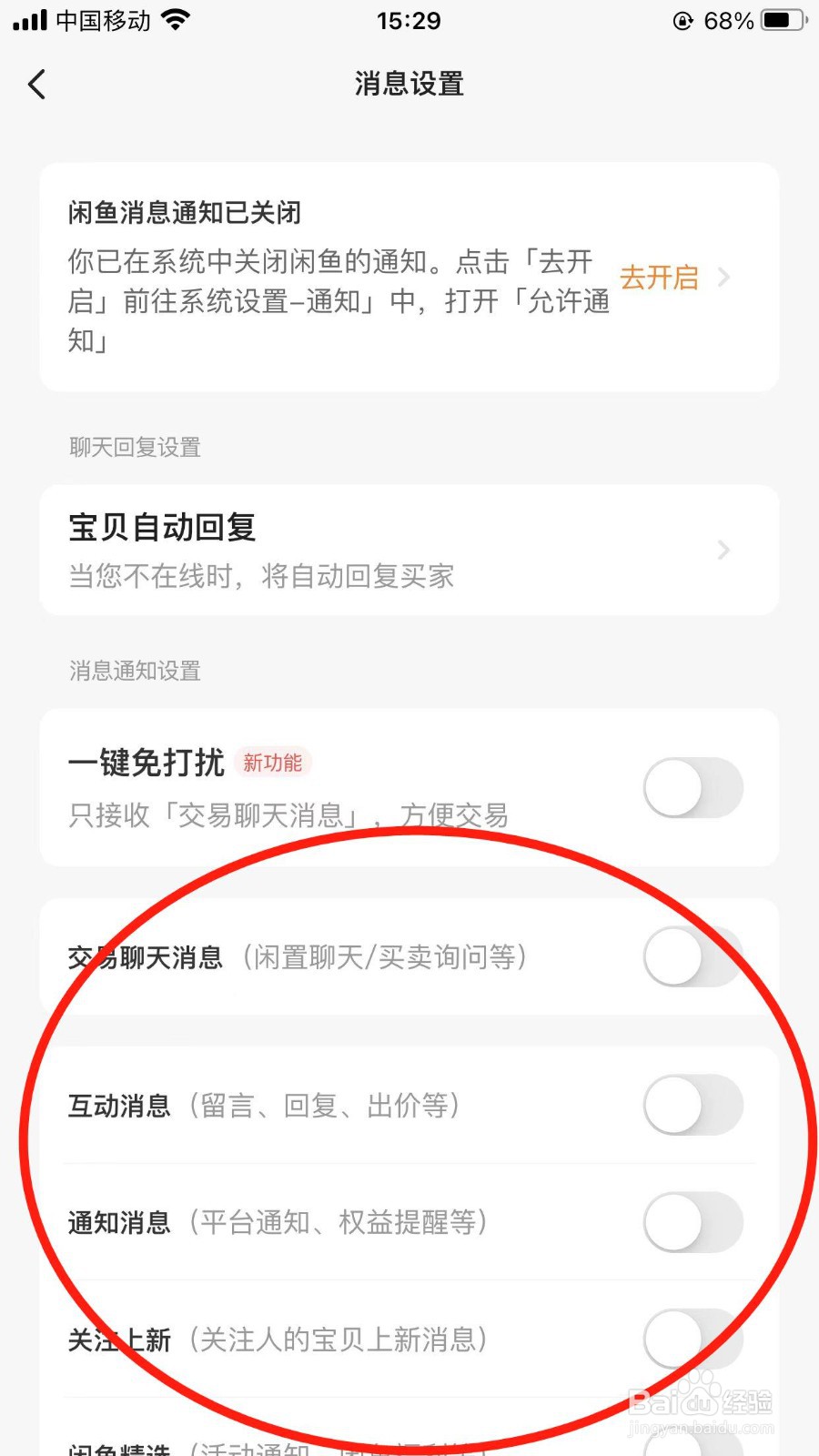Click the battery indicator icon
The height and width of the screenshot is (1456, 819).
[781, 20]
